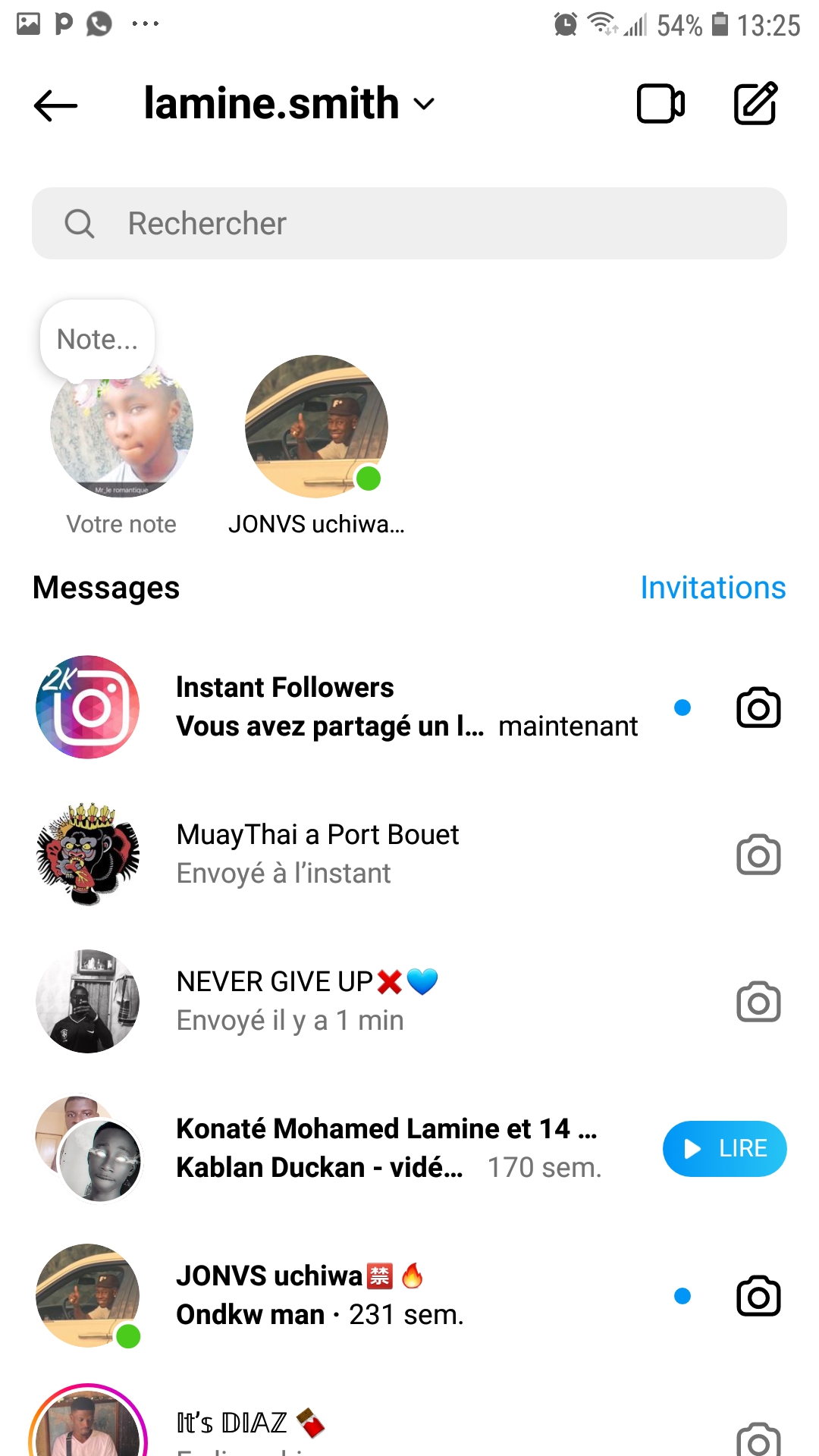Compose a new message
Viewport: 819px width, 1456px height.
point(755,104)
